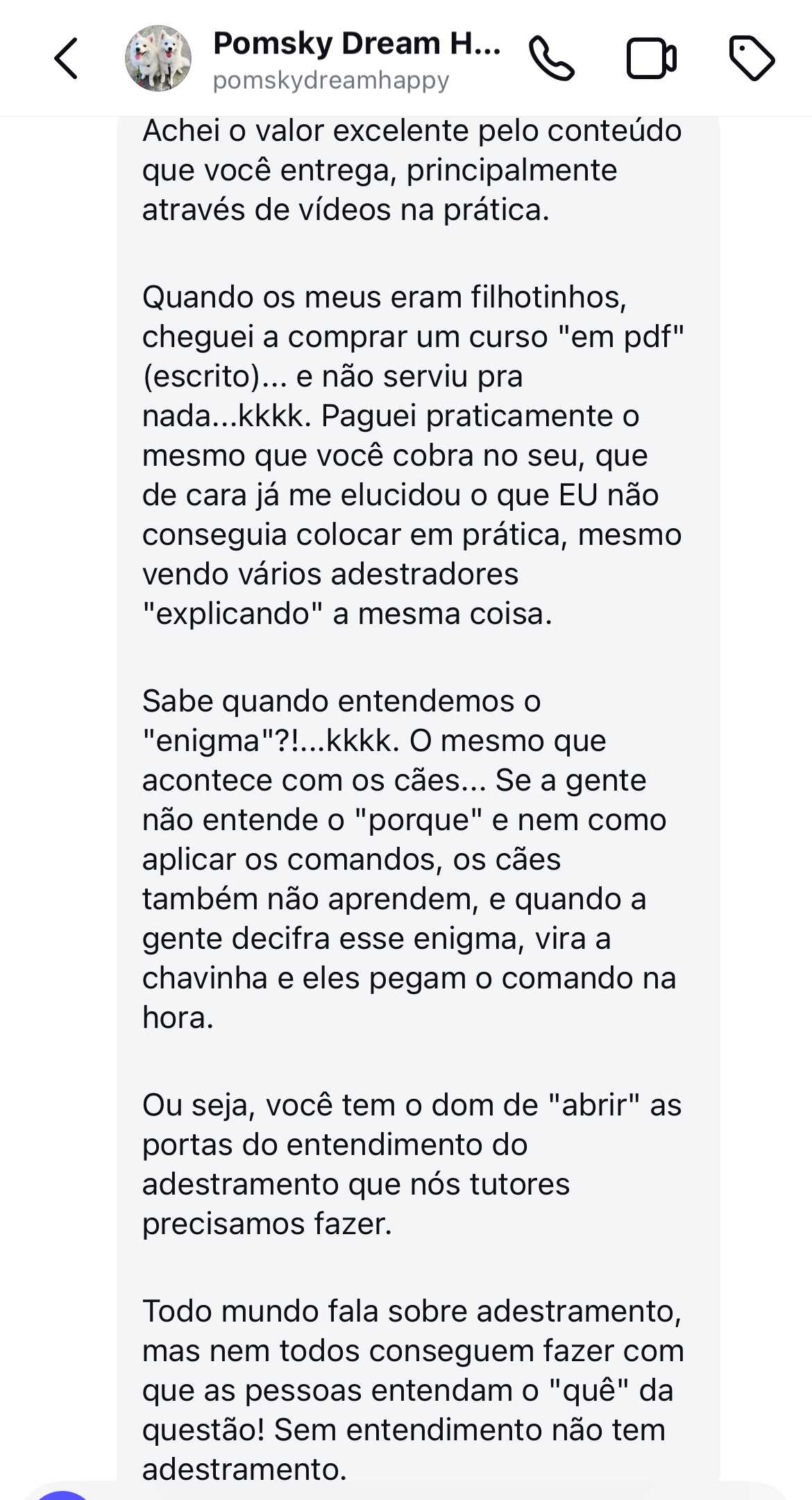Open Pomsky Dream Happy profile picture
The width and height of the screenshot is (812, 1500).
click(x=158, y=58)
